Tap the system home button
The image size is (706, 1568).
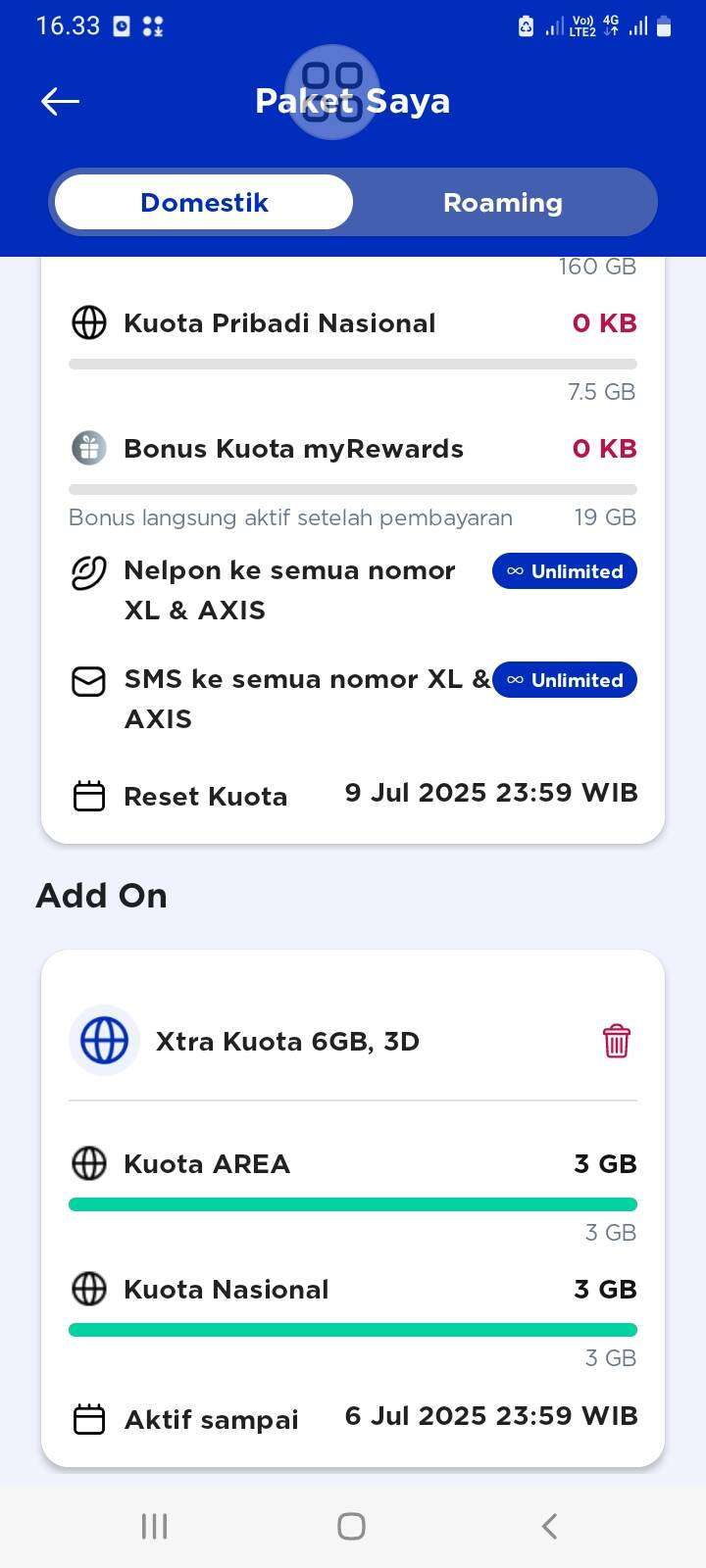[x=352, y=1526]
